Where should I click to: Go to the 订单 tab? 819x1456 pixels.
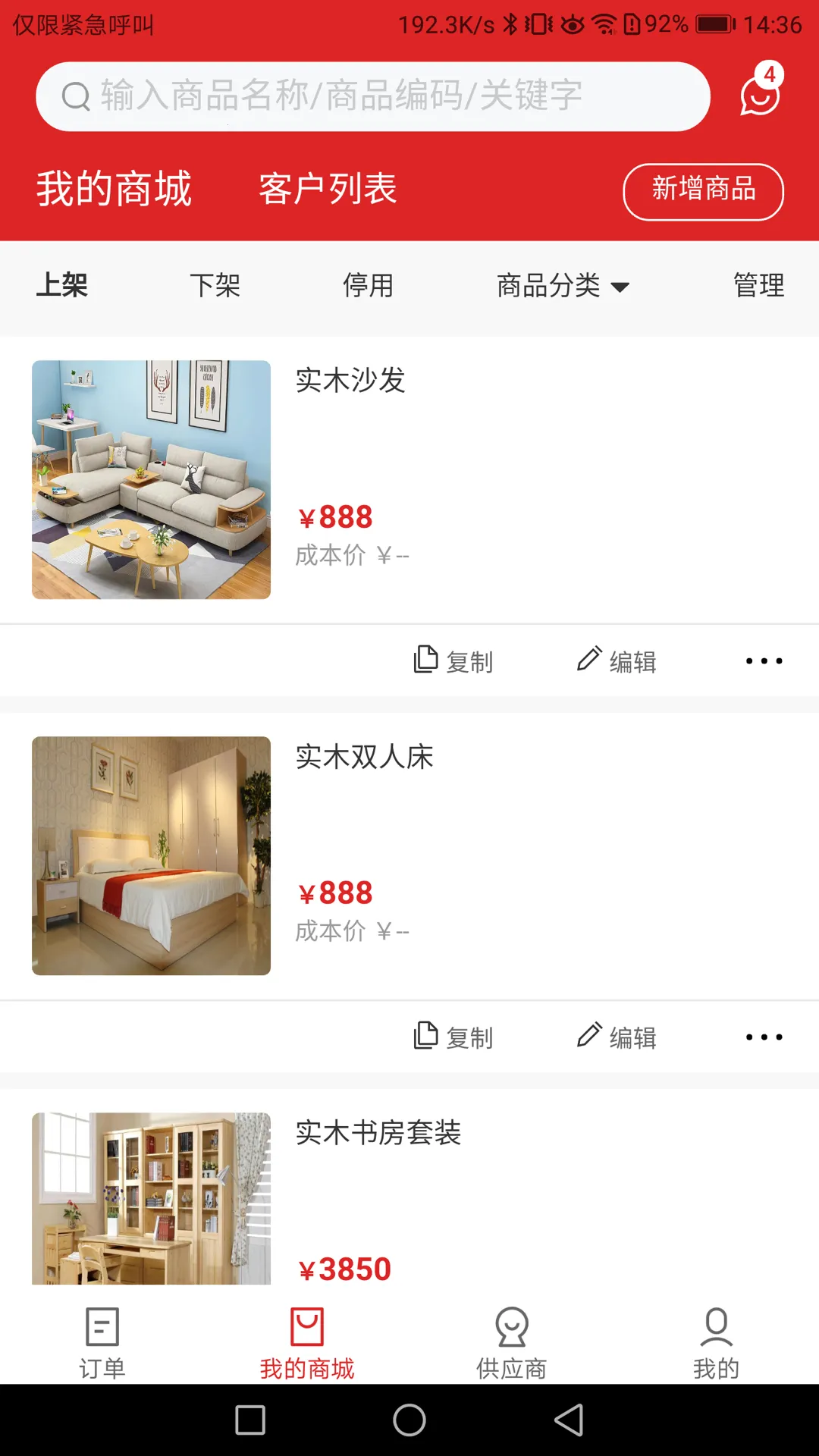point(102,1342)
